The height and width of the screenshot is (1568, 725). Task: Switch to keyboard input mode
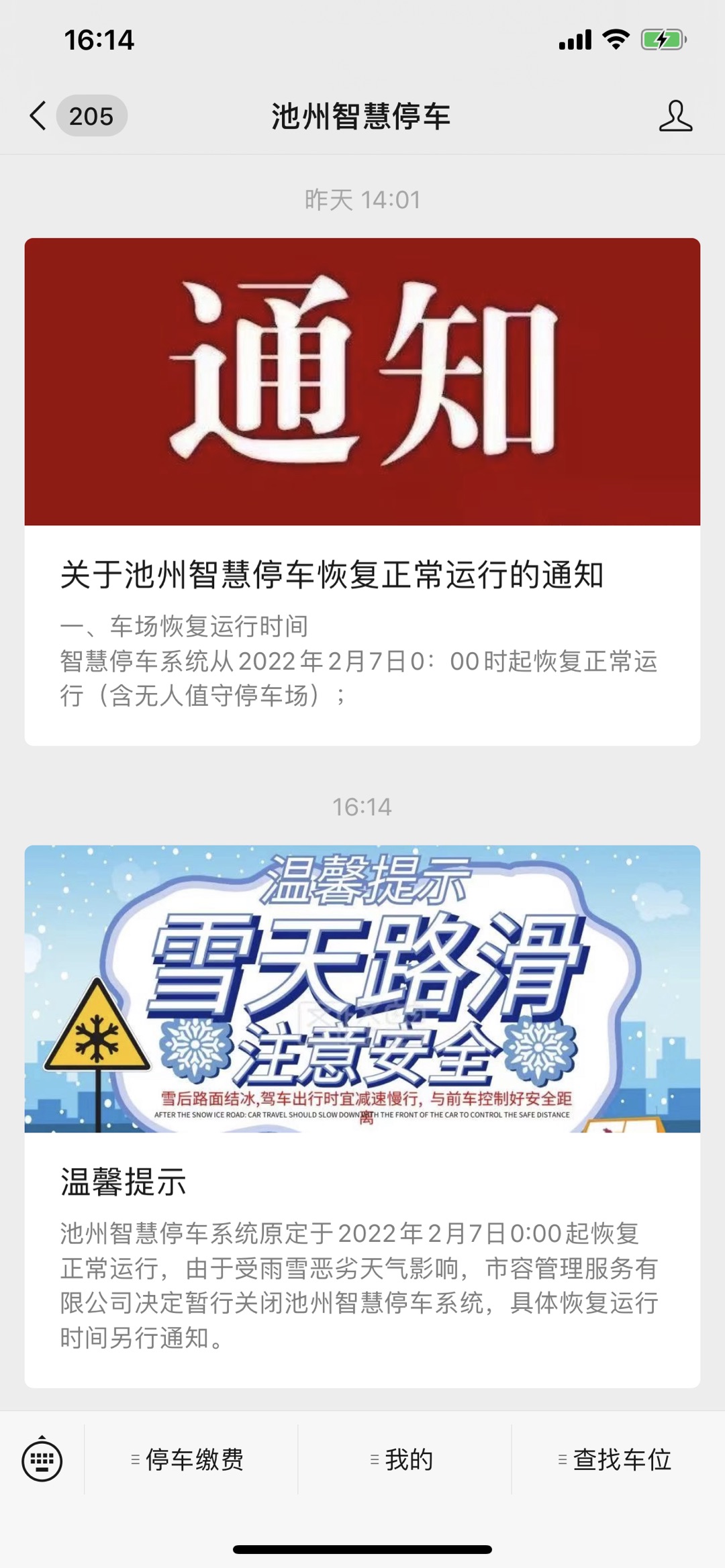pyautogui.click(x=42, y=1459)
